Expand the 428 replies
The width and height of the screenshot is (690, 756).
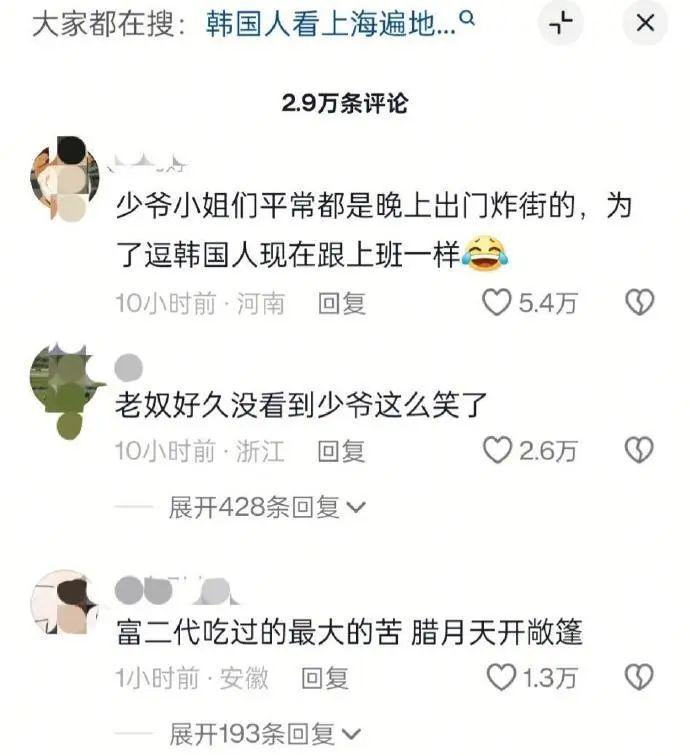[x=266, y=508]
